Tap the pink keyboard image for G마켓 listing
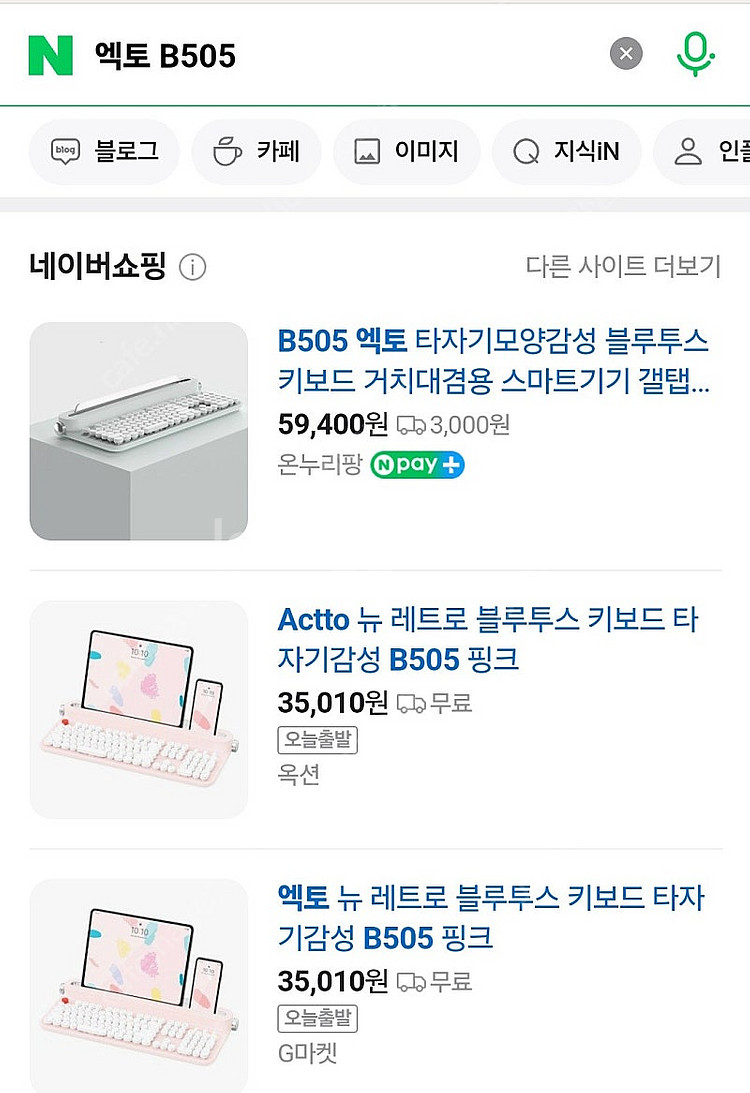This screenshot has height=1093, width=750. [x=139, y=985]
